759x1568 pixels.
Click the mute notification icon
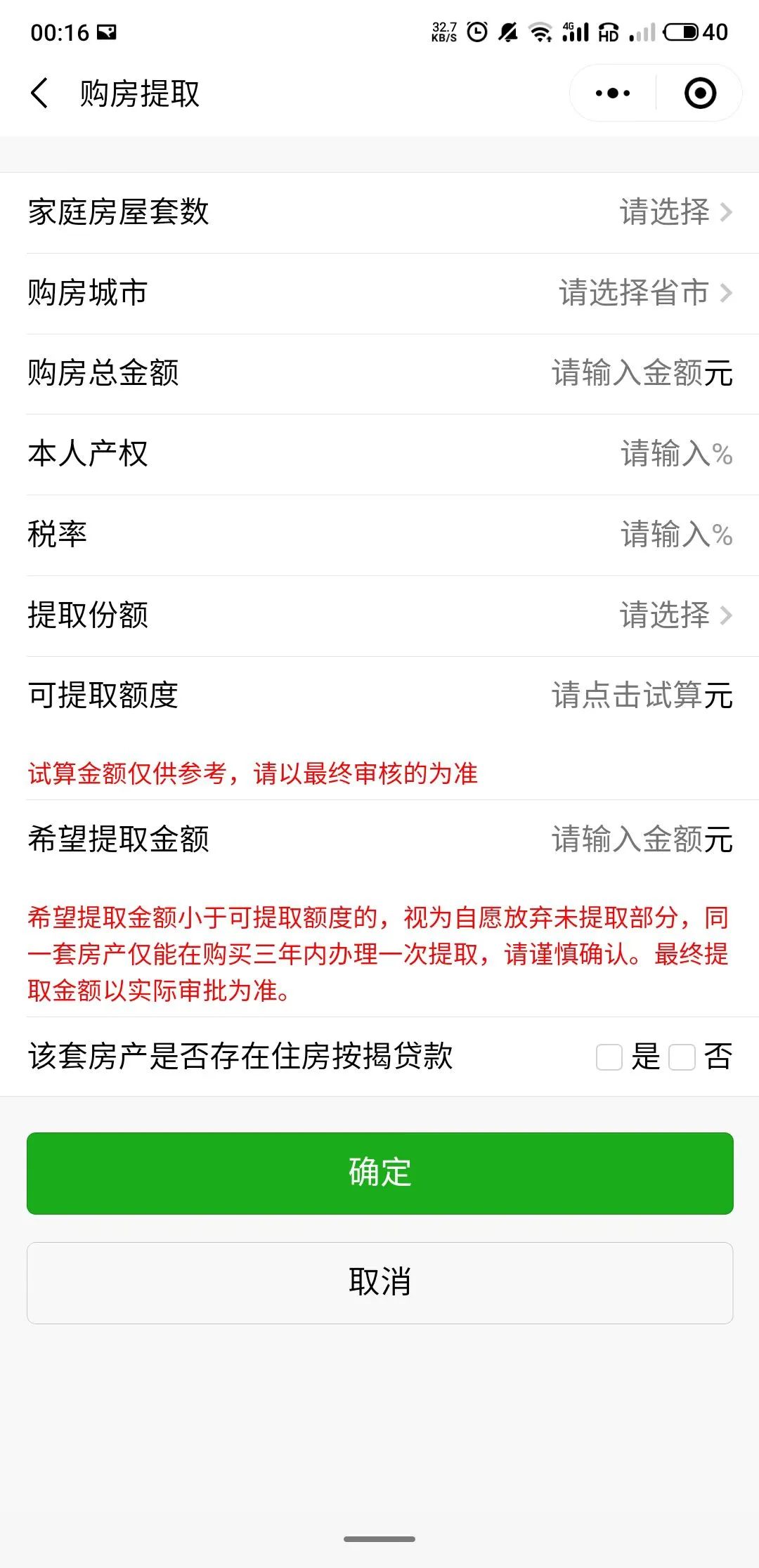click(509, 32)
